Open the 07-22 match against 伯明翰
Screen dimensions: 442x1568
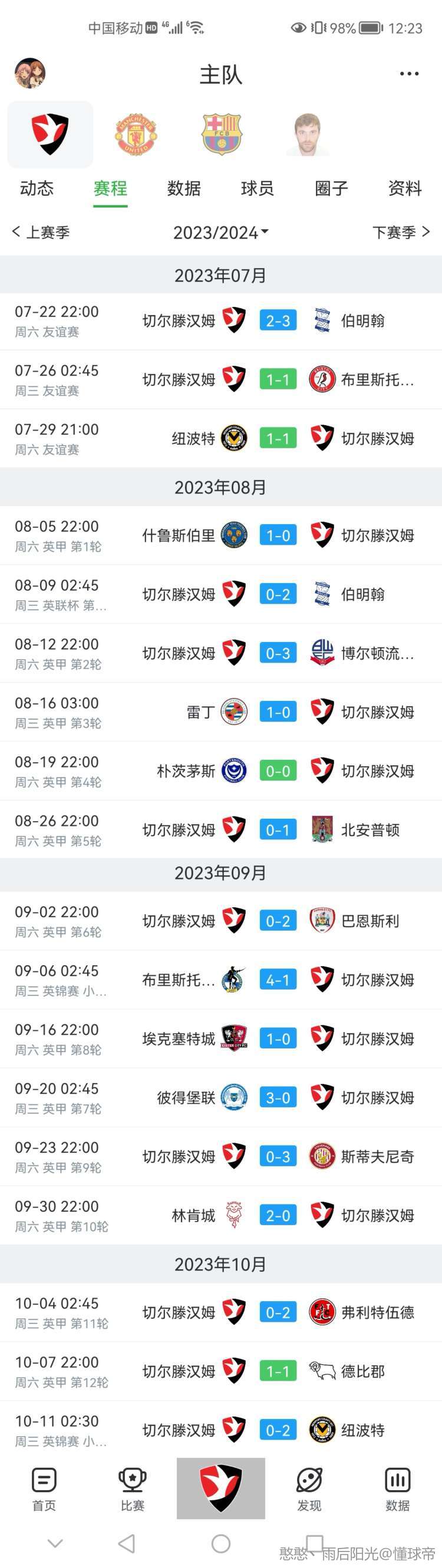[221, 321]
